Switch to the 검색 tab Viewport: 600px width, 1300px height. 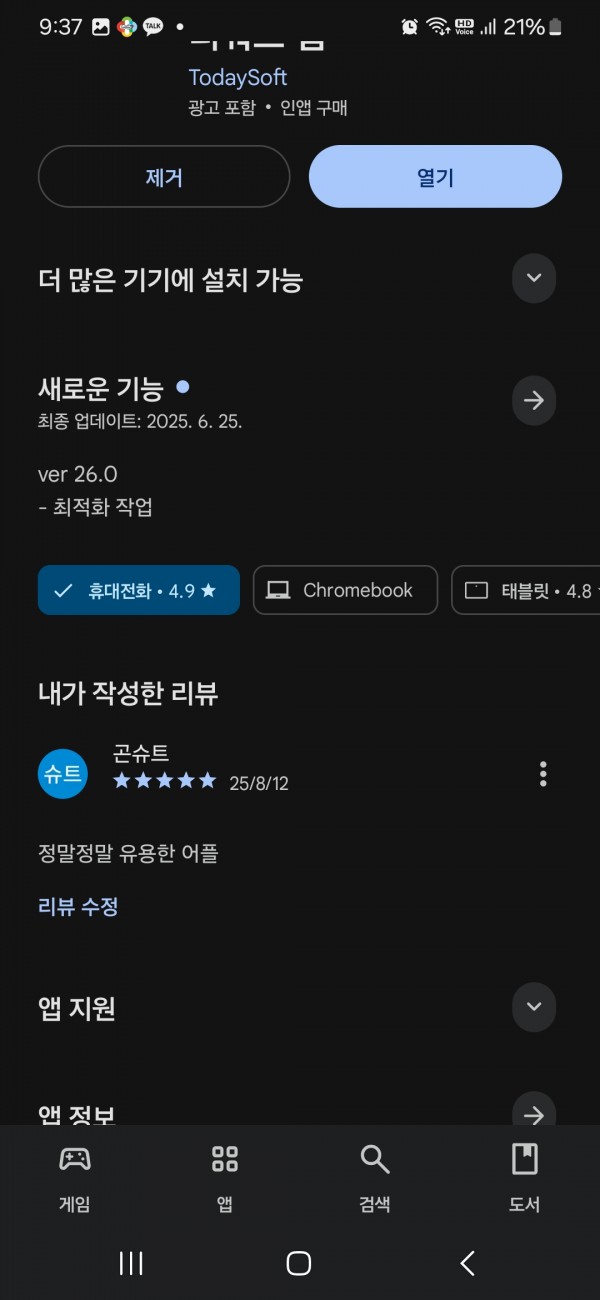click(375, 1178)
